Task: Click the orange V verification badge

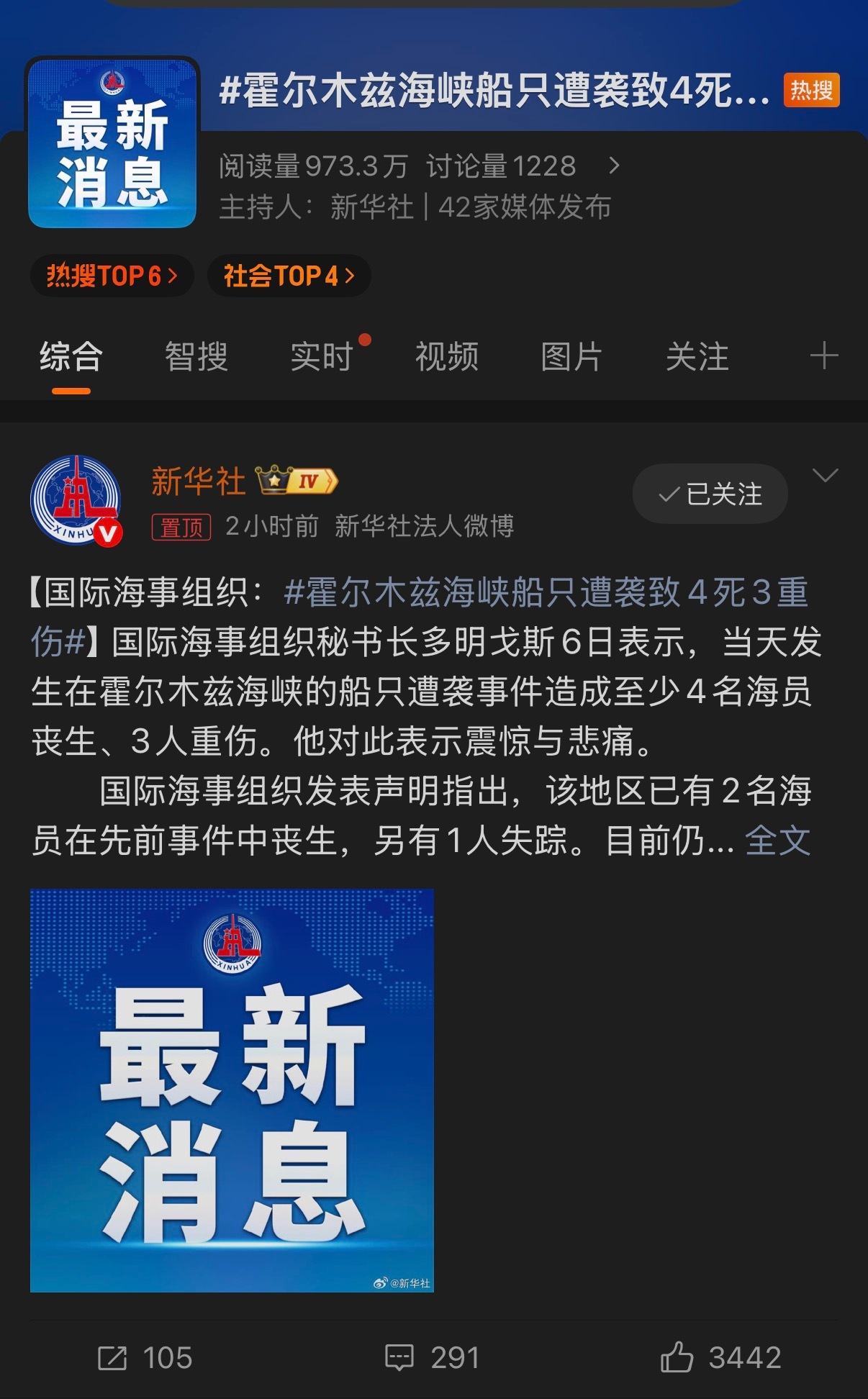Action: (x=109, y=533)
